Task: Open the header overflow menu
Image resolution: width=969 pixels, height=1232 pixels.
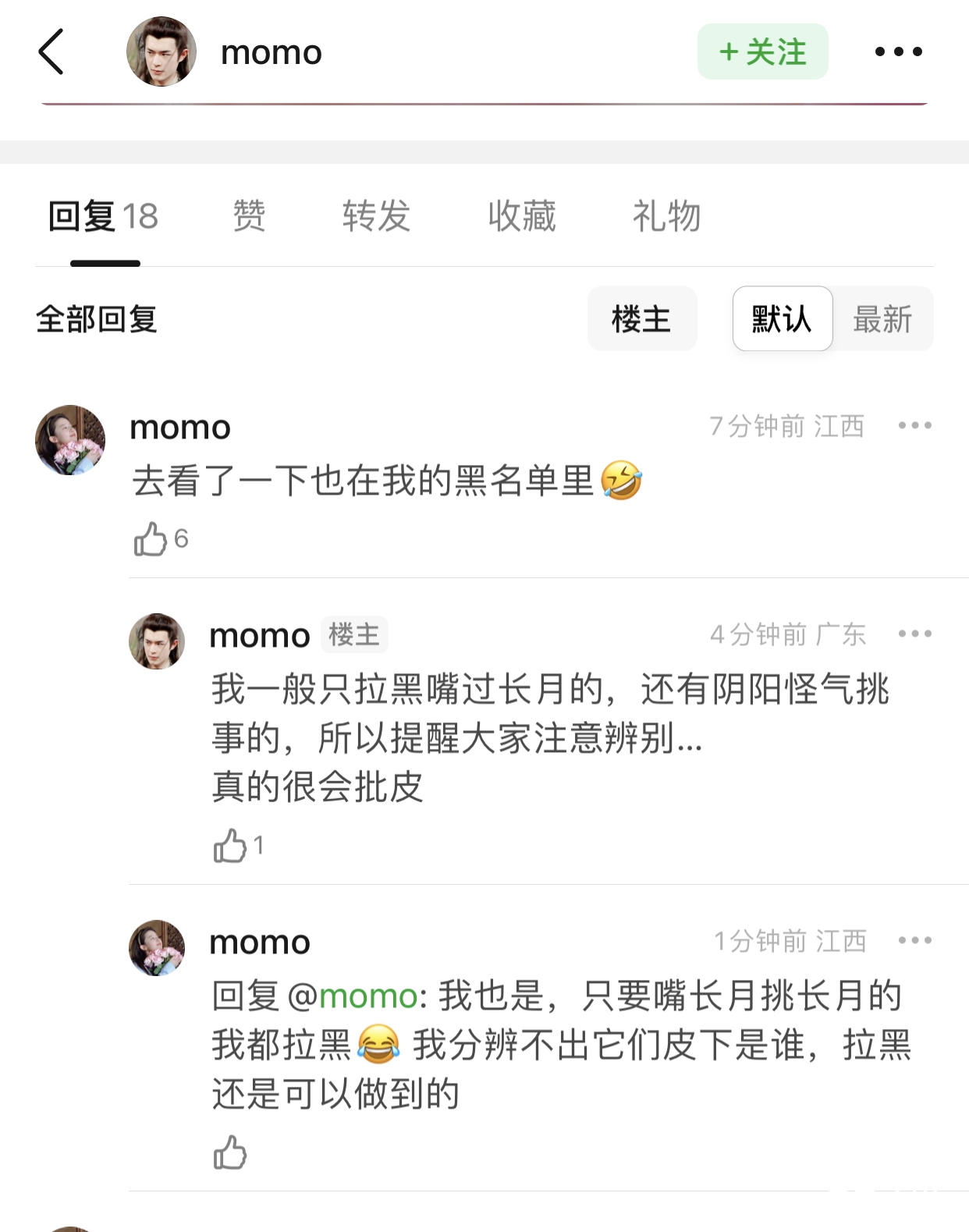Action: [x=898, y=51]
